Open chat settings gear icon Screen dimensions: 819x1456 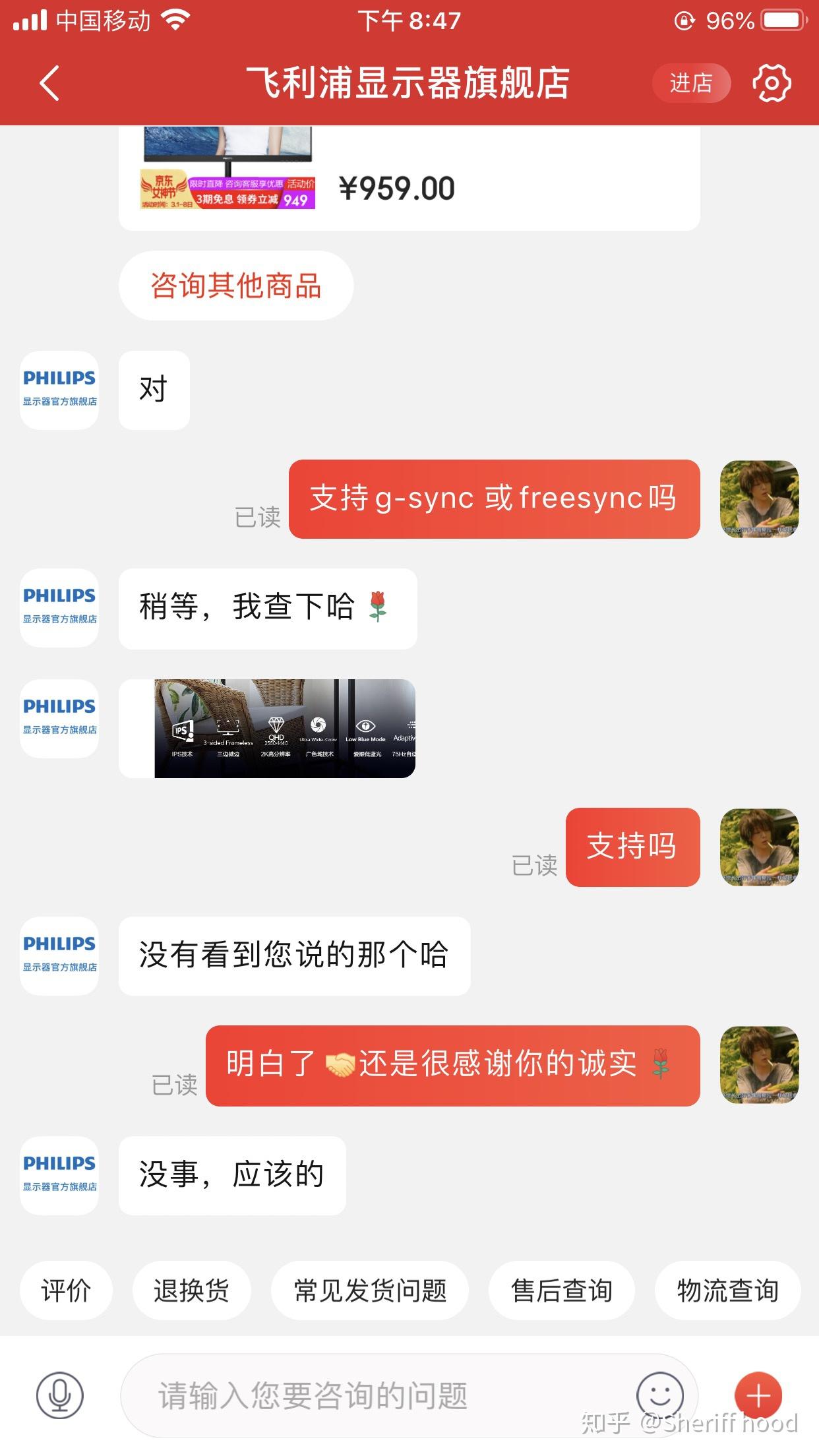coord(772,83)
